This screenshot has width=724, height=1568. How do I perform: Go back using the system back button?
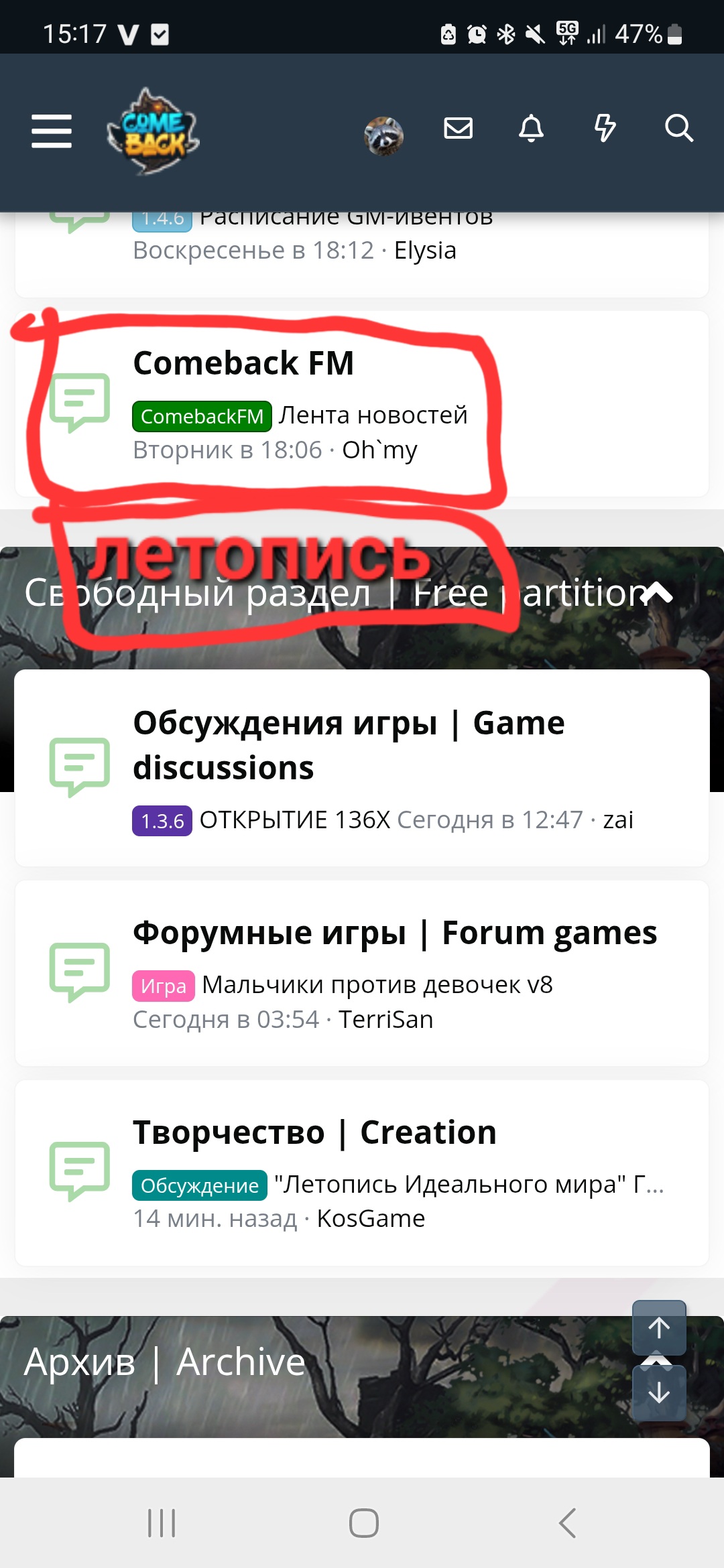pos(567,1523)
